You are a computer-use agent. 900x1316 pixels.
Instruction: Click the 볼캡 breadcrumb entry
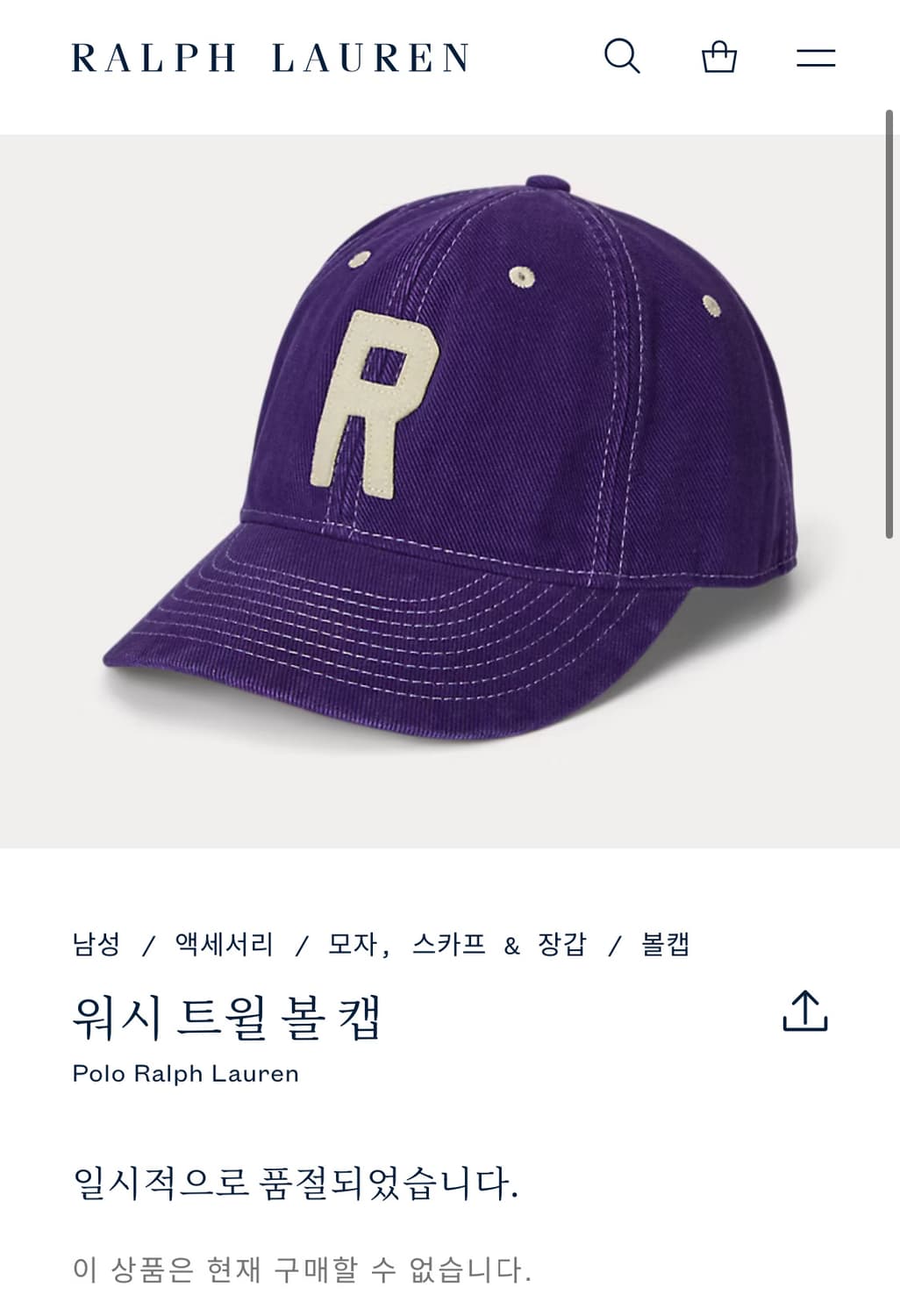click(666, 945)
